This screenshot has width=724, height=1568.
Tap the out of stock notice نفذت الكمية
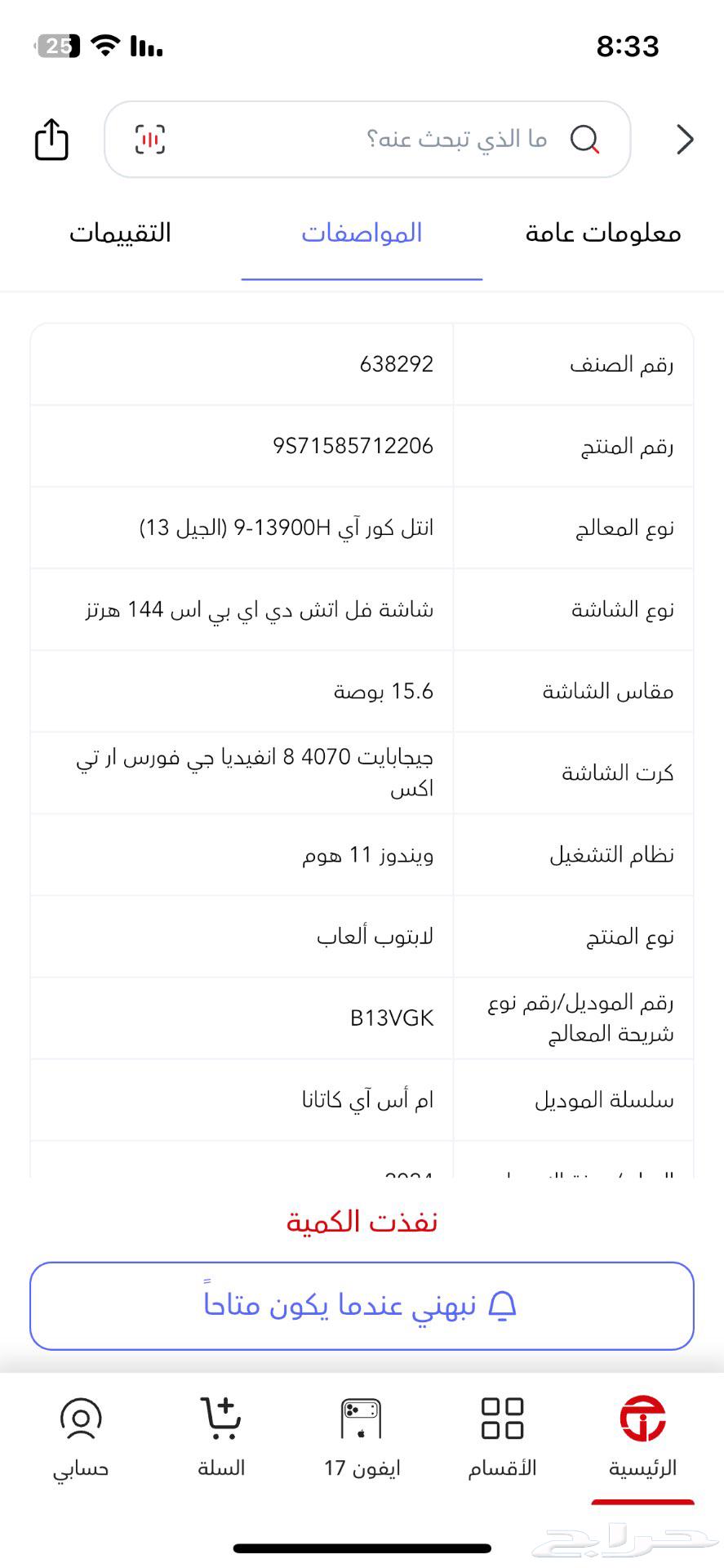[x=362, y=1220]
